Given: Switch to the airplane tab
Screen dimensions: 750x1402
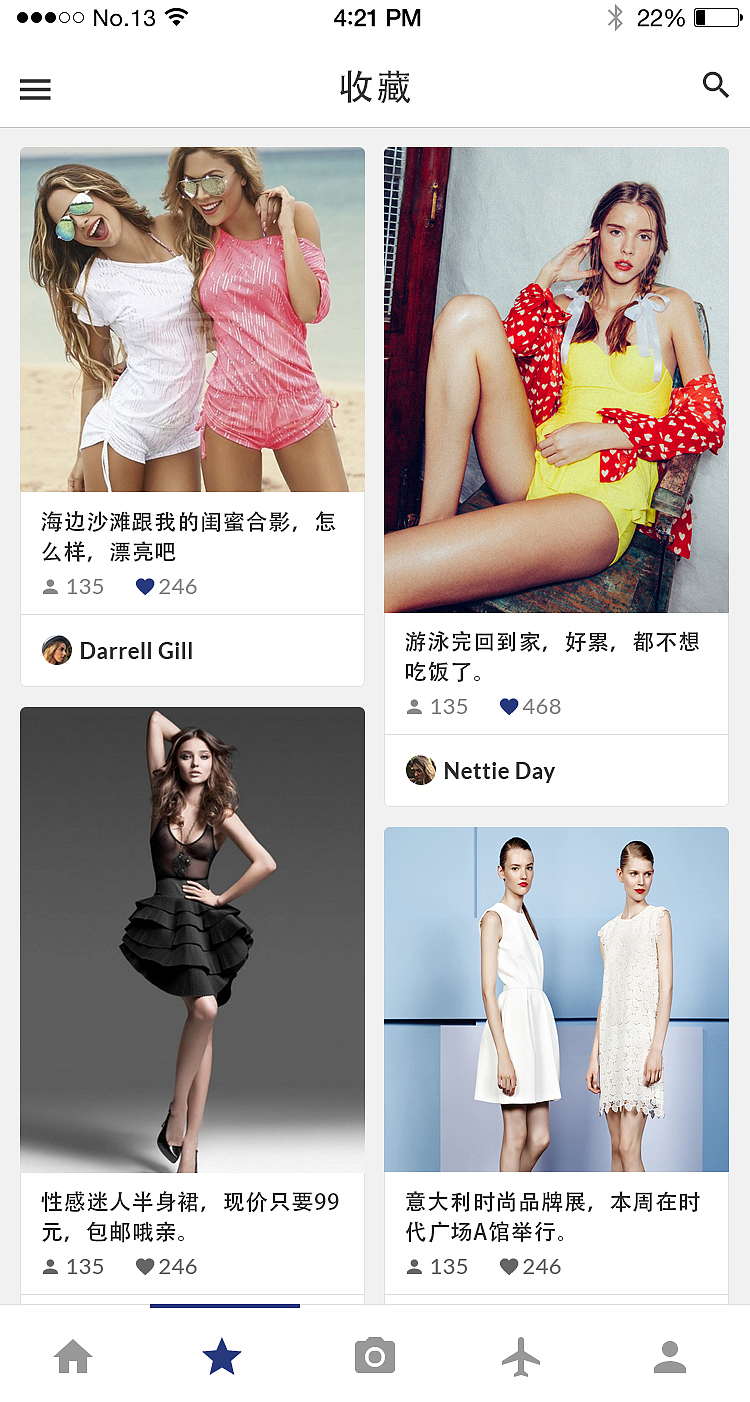Looking at the screenshot, I should click(521, 1357).
